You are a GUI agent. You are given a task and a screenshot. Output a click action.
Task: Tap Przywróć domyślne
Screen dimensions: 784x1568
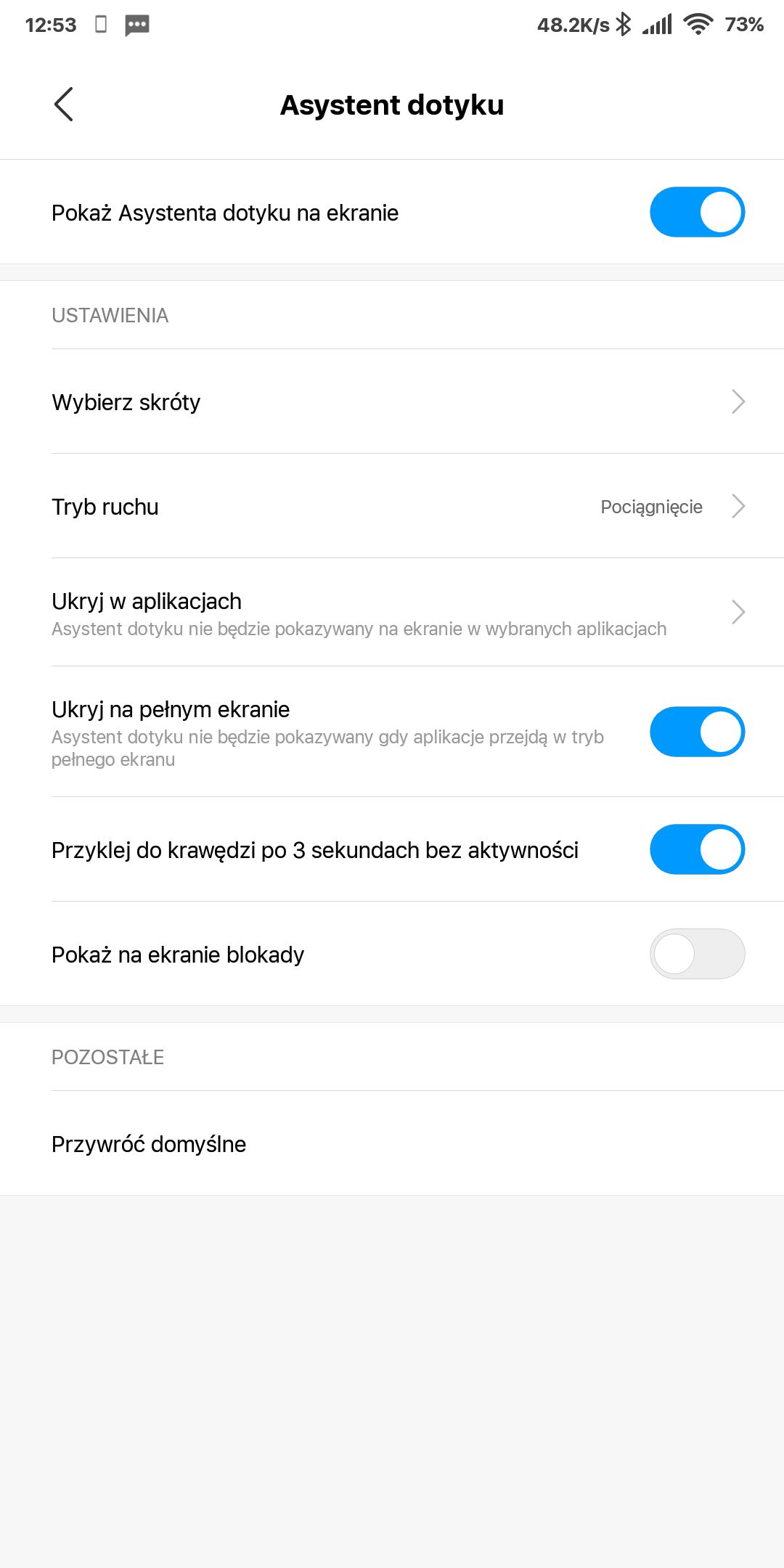[x=149, y=1144]
